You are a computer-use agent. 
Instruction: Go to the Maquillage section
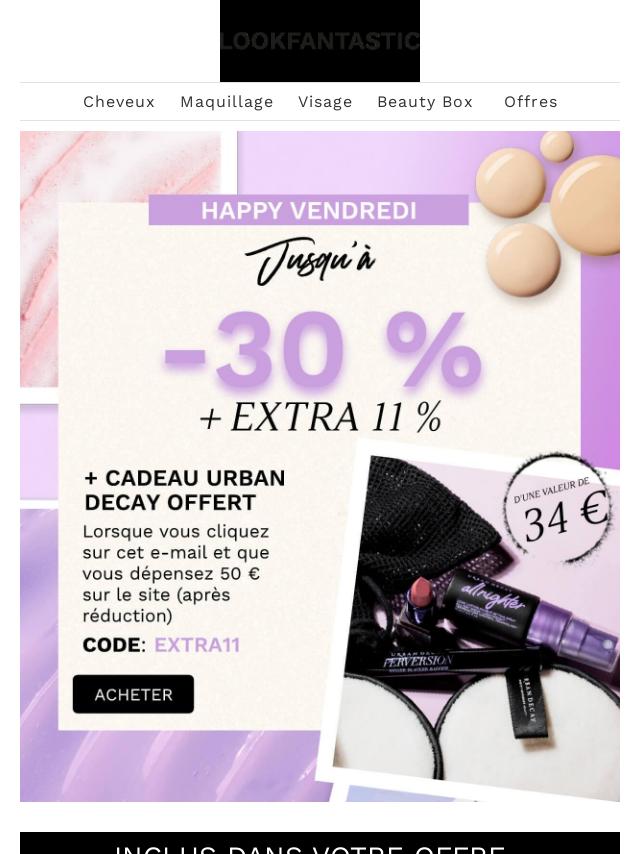[x=226, y=102]
